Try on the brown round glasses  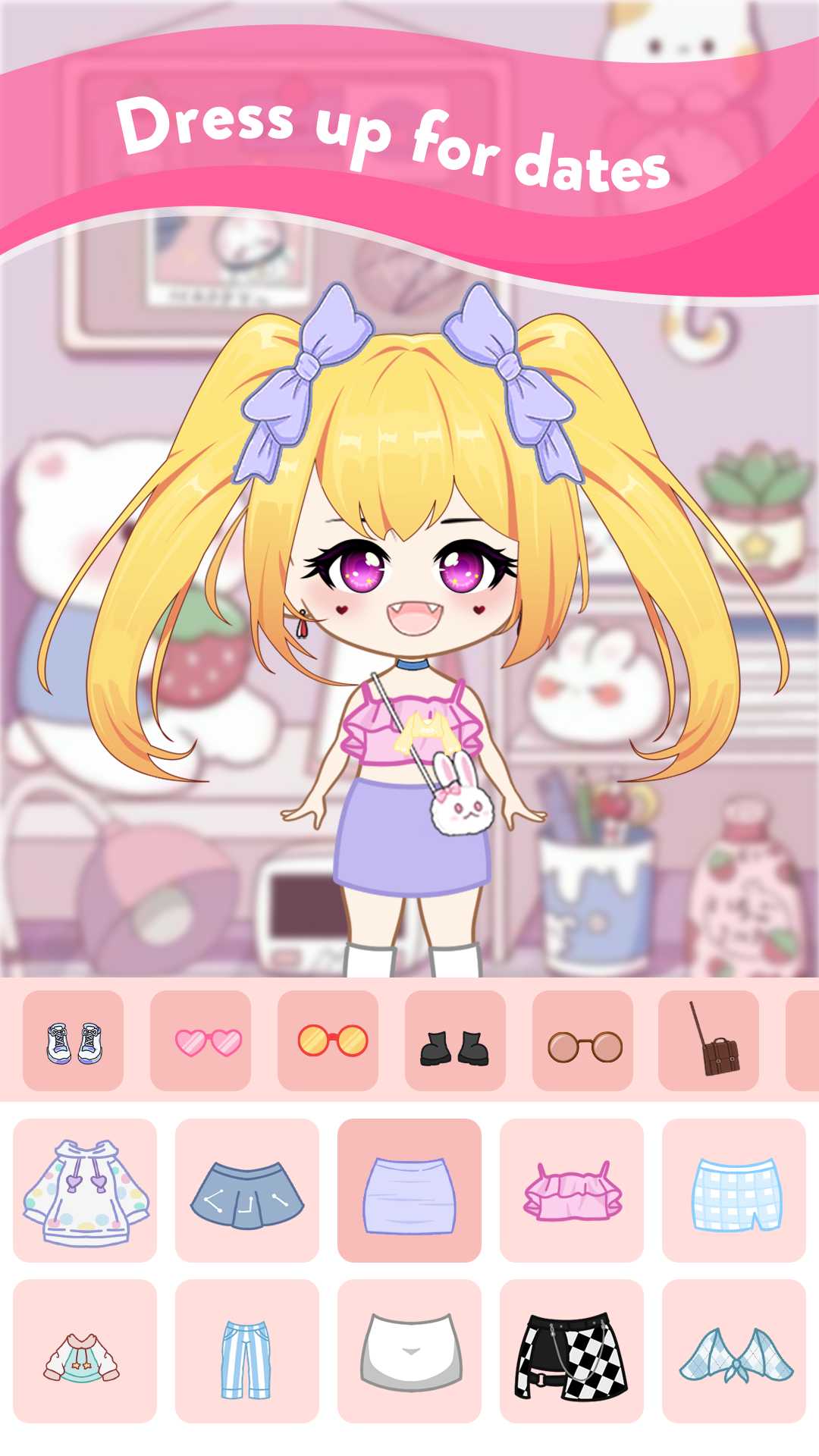(x=582, y=1040)
